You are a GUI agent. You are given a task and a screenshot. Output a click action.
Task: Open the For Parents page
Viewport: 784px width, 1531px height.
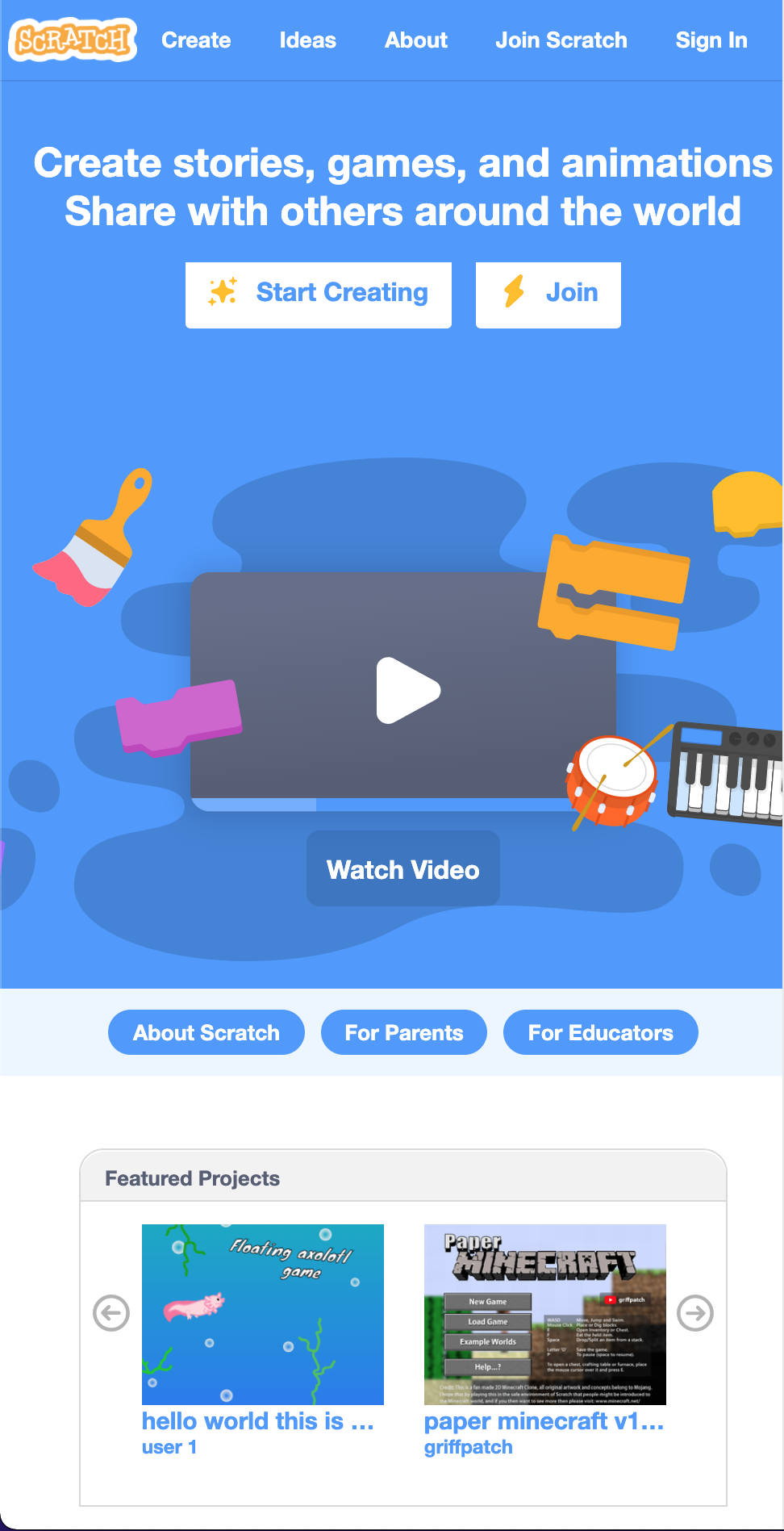(x=403, y=1032)
